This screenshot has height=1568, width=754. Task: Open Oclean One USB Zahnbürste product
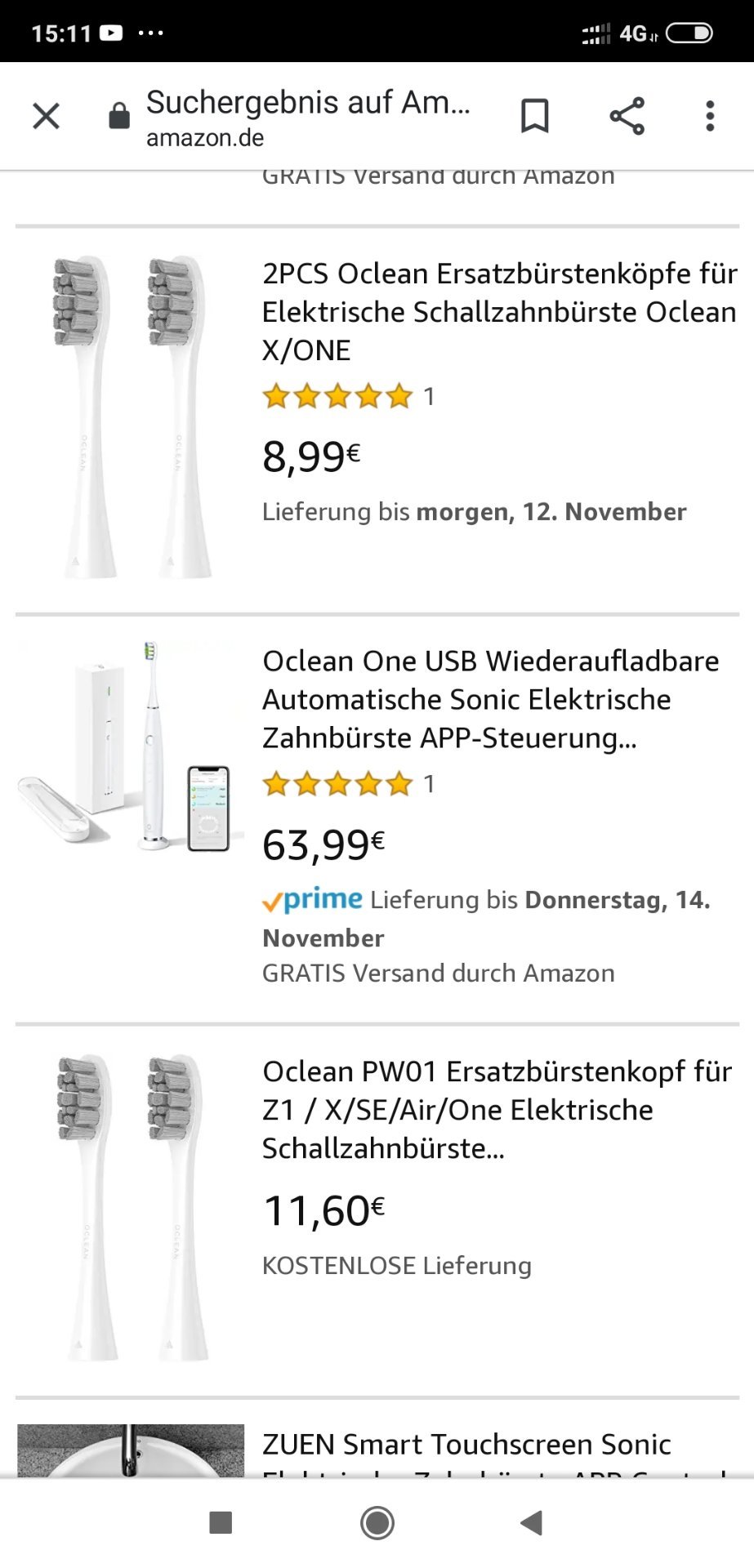pyautogui.click(x=490, y=699)
